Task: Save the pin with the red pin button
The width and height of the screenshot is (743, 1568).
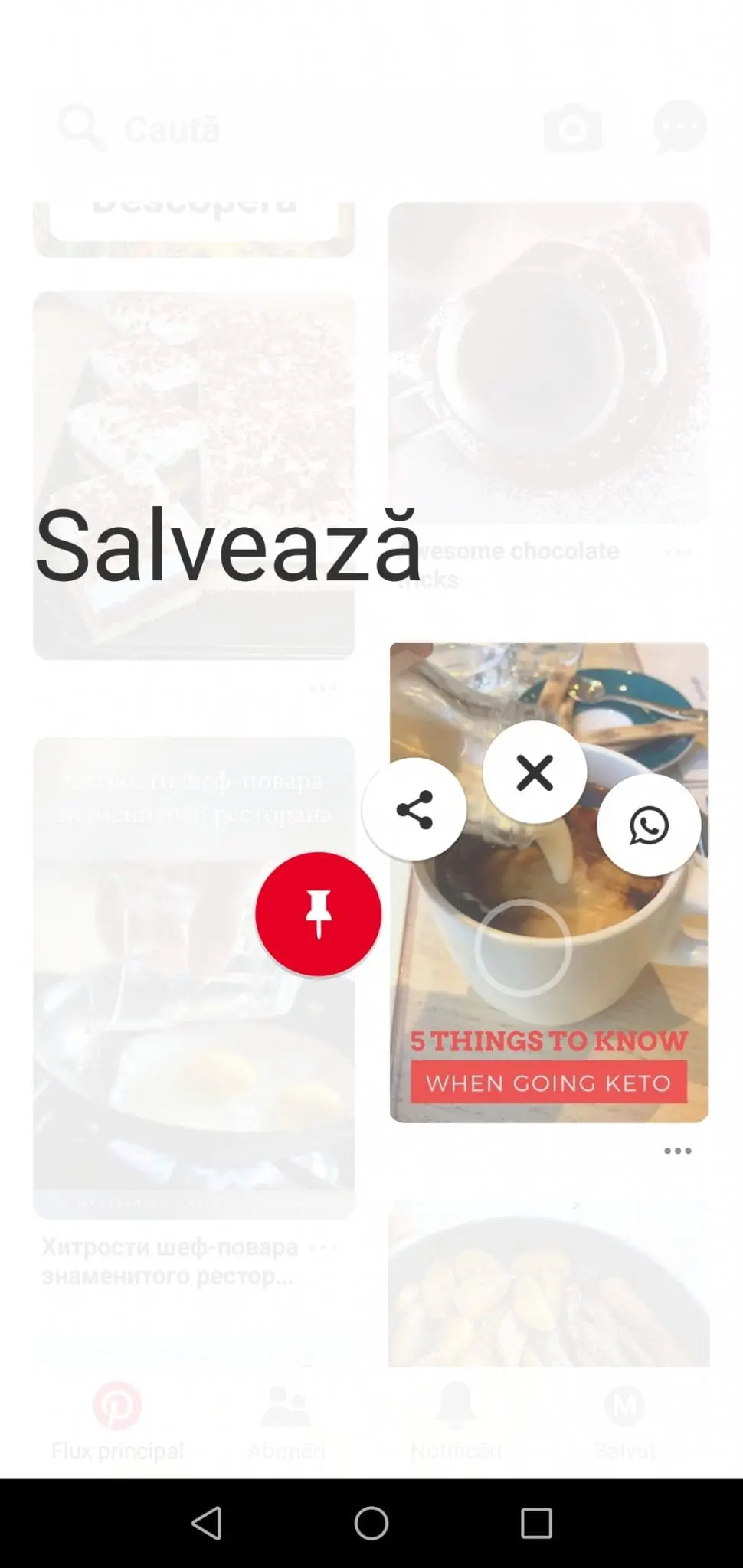Action: pos(318,913)
